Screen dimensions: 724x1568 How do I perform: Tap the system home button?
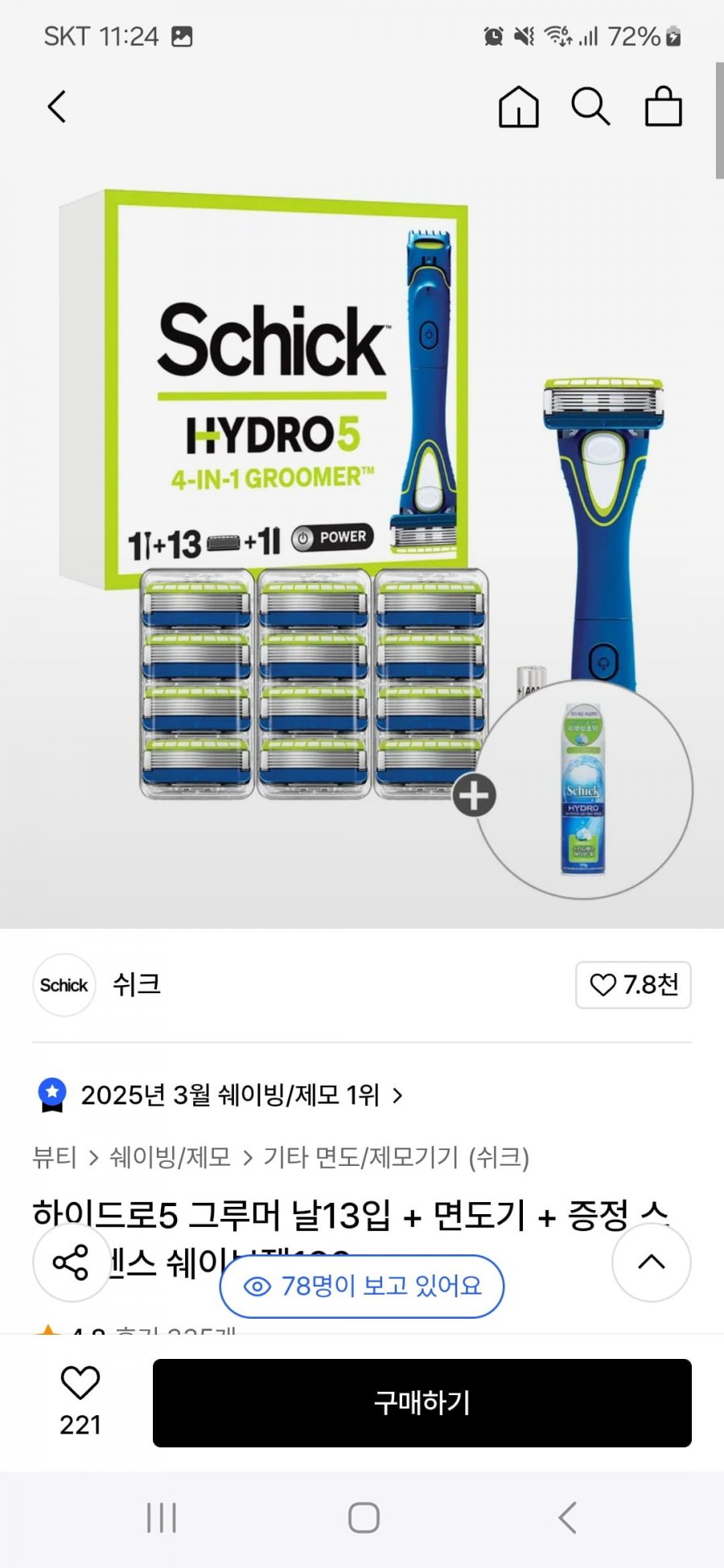[x=364, y=1518]
